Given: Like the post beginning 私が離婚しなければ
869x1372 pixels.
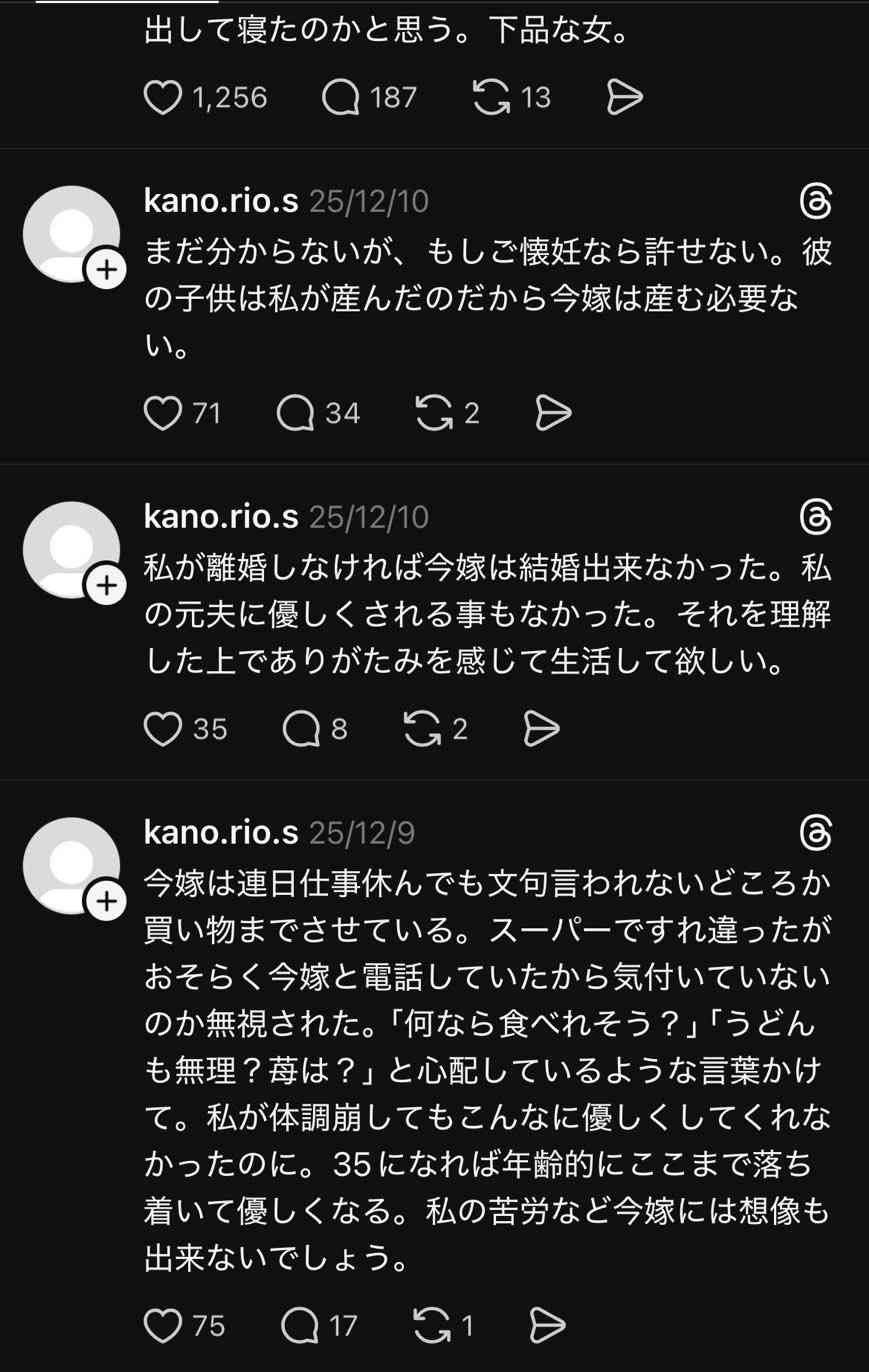Looking at the screenshot, I should pyautogui.click(x=163, y=730).
